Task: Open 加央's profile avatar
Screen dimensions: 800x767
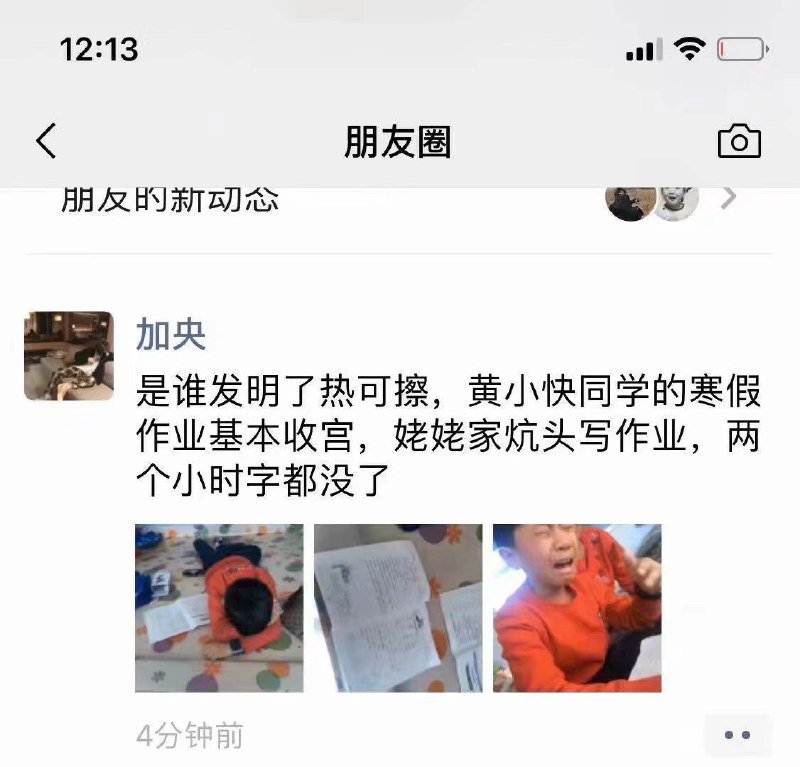Action: tap(69, 356)
